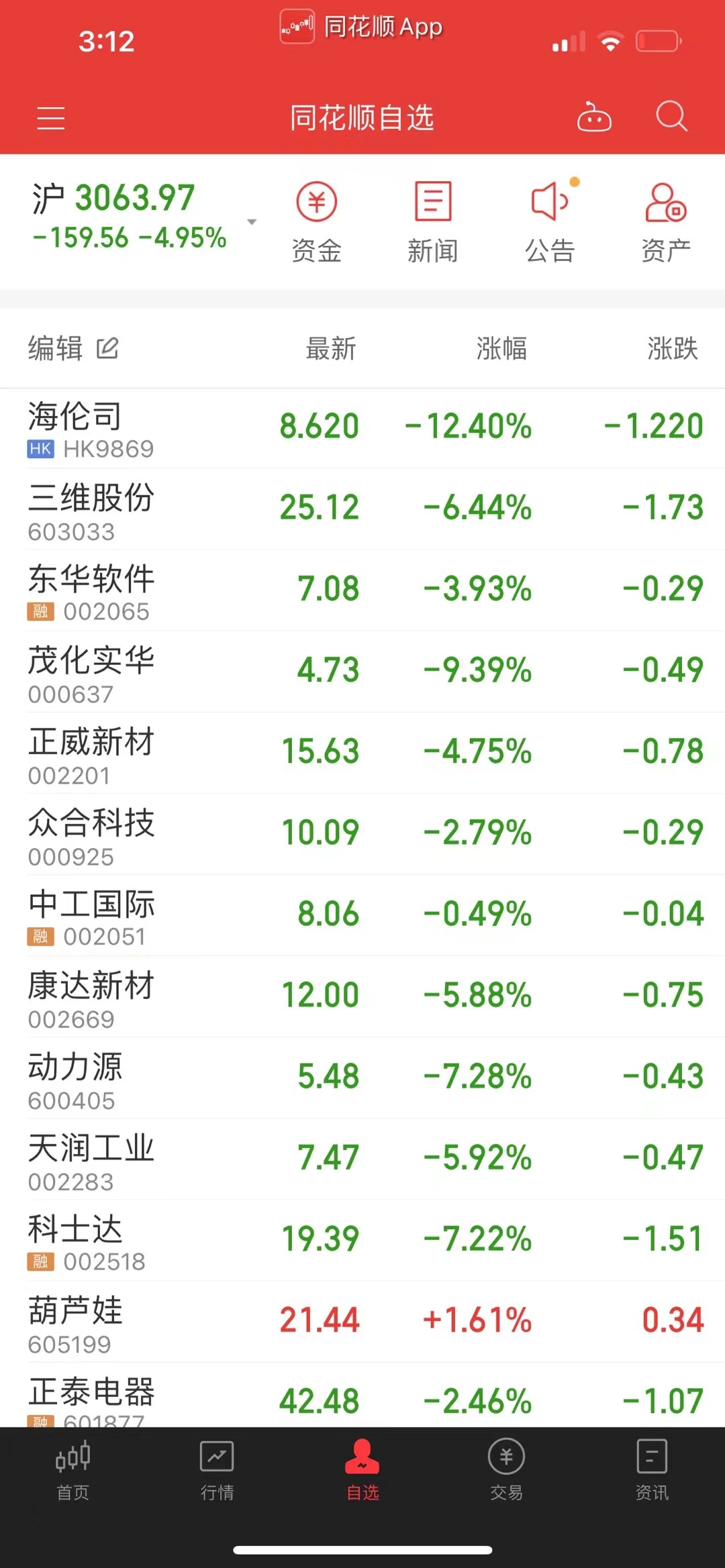Image resolution: width=725 pixels, height=1568 pixels.
Task: Switch to the 首页 tab
Action: (x=72, y=1471)
